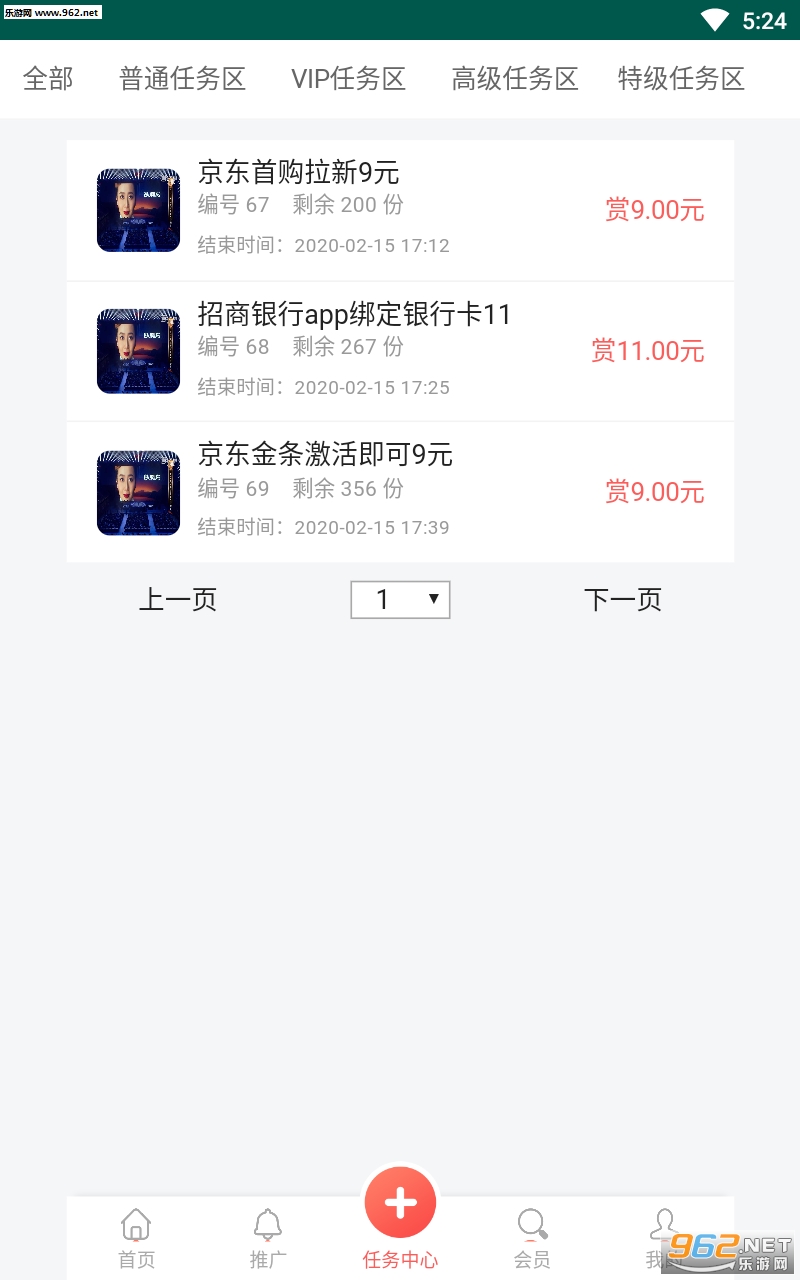The image size is (800, 1280).
Task: Open the 推广 tab
Action: tap(267, 1238)
